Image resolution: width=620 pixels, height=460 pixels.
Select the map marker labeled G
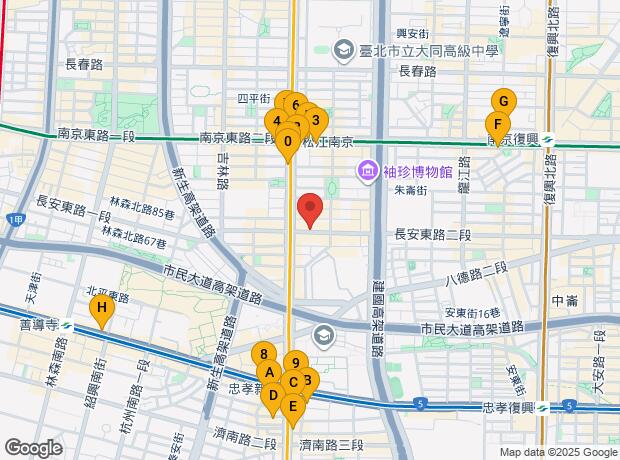[504, 101]
